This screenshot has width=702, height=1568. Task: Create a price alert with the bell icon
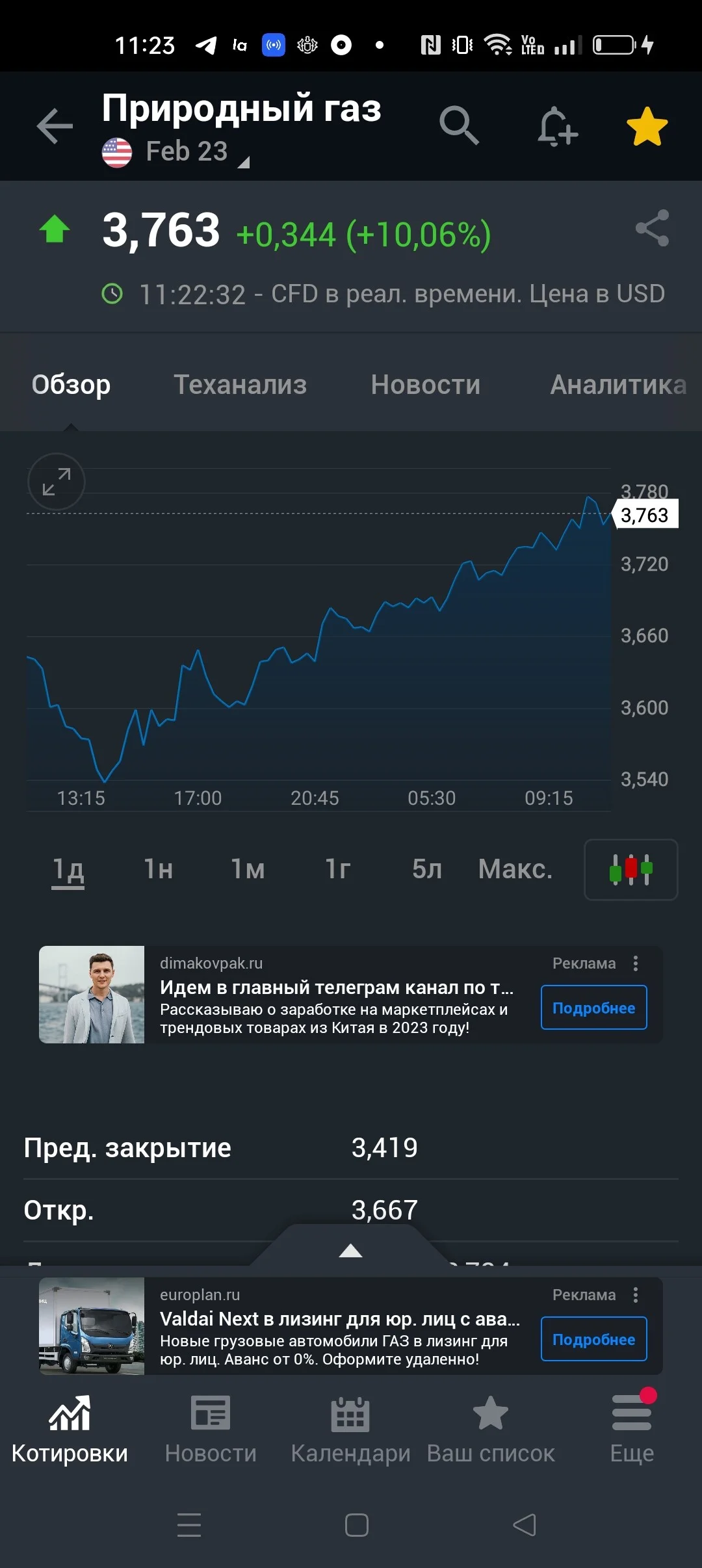pos(557,125)
